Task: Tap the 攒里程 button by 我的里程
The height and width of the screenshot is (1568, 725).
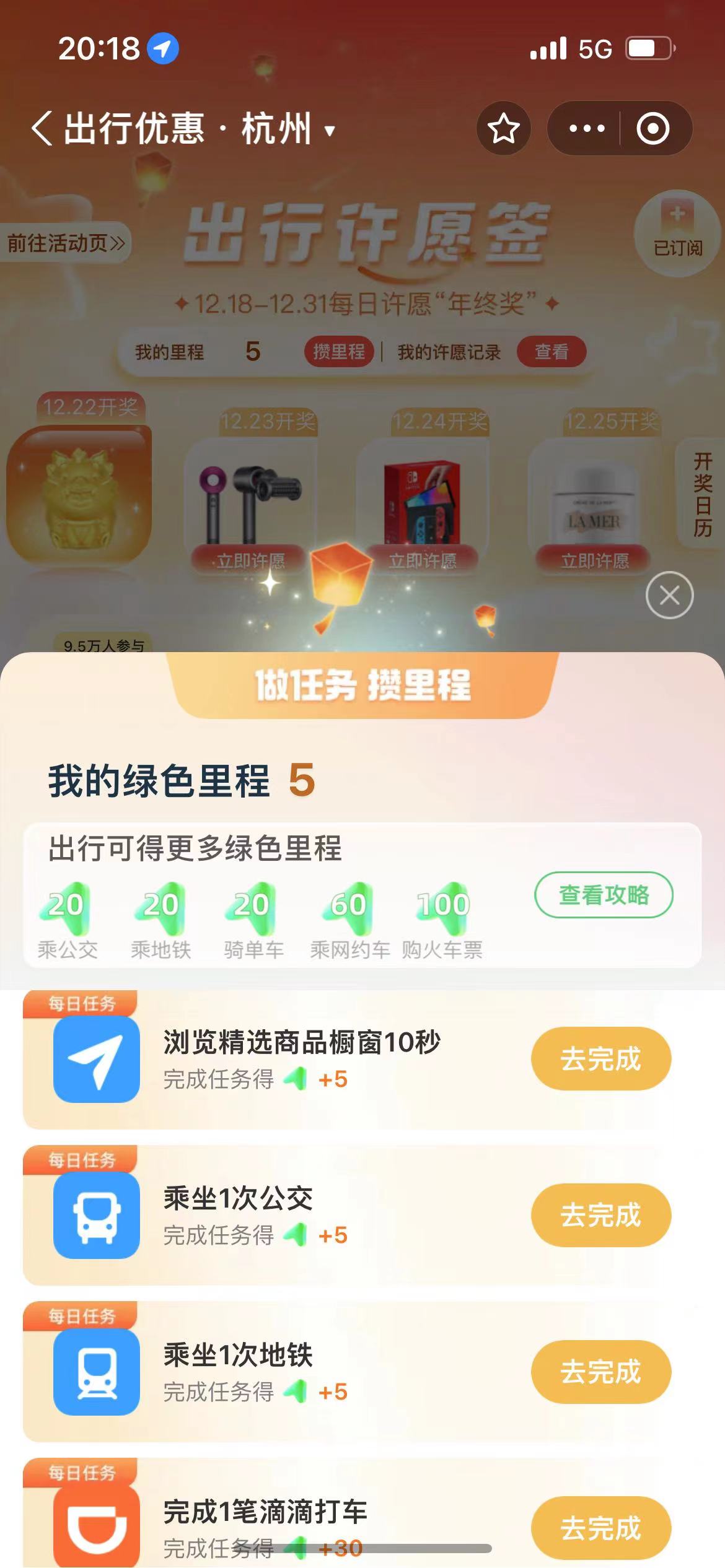Action: click(338, 352)
